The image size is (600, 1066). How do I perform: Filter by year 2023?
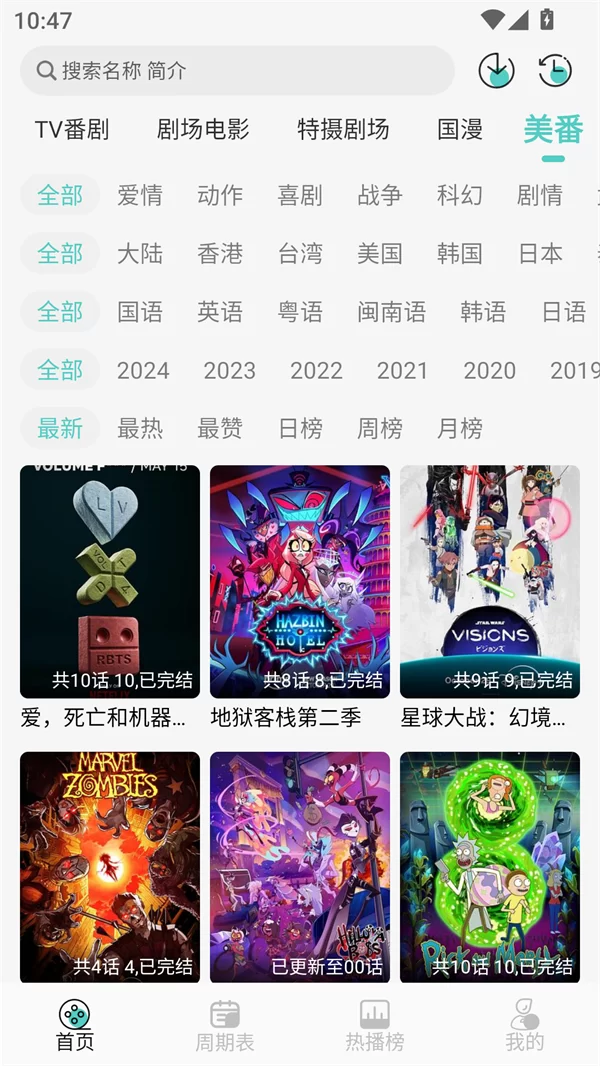[230, 370]
